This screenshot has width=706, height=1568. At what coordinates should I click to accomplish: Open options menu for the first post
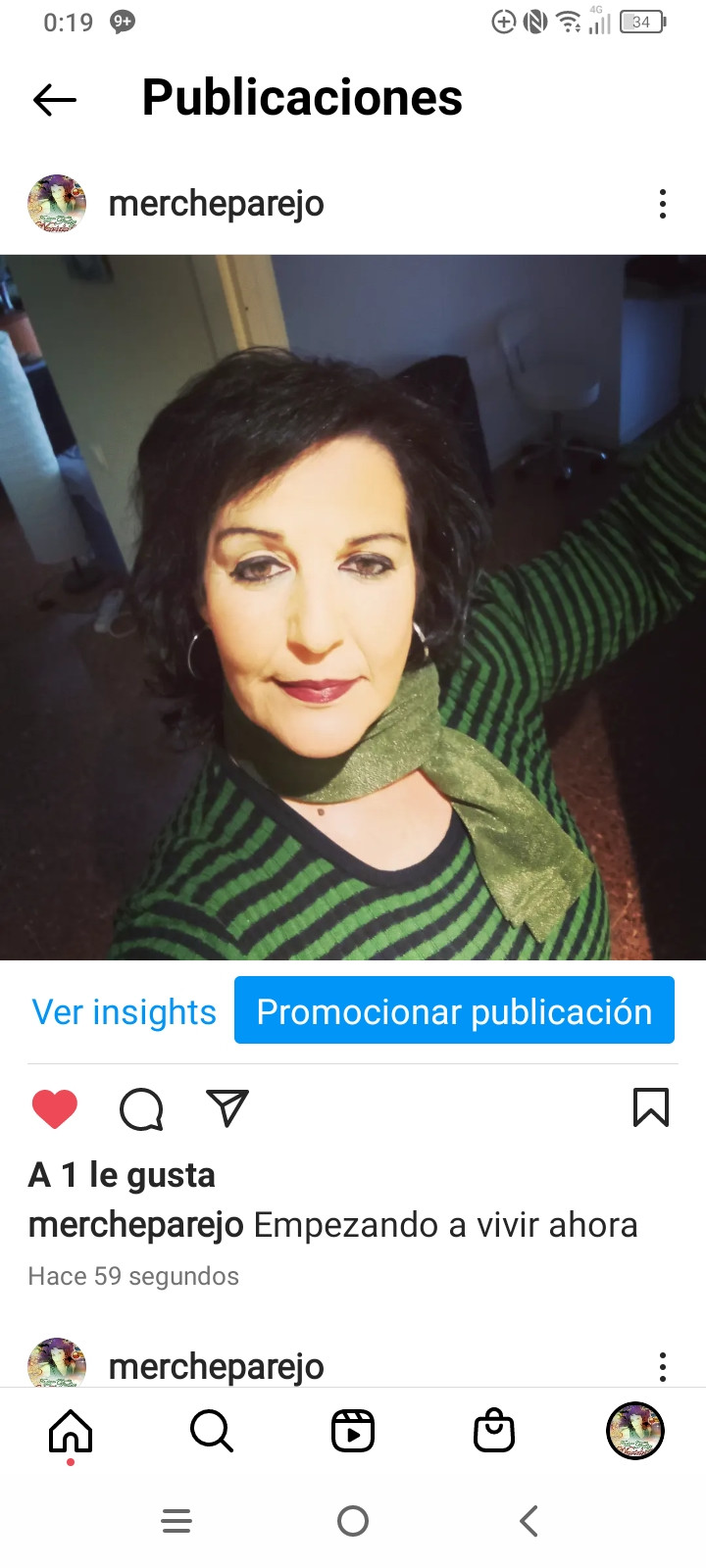pyautogui.click(x=663, y=204)
